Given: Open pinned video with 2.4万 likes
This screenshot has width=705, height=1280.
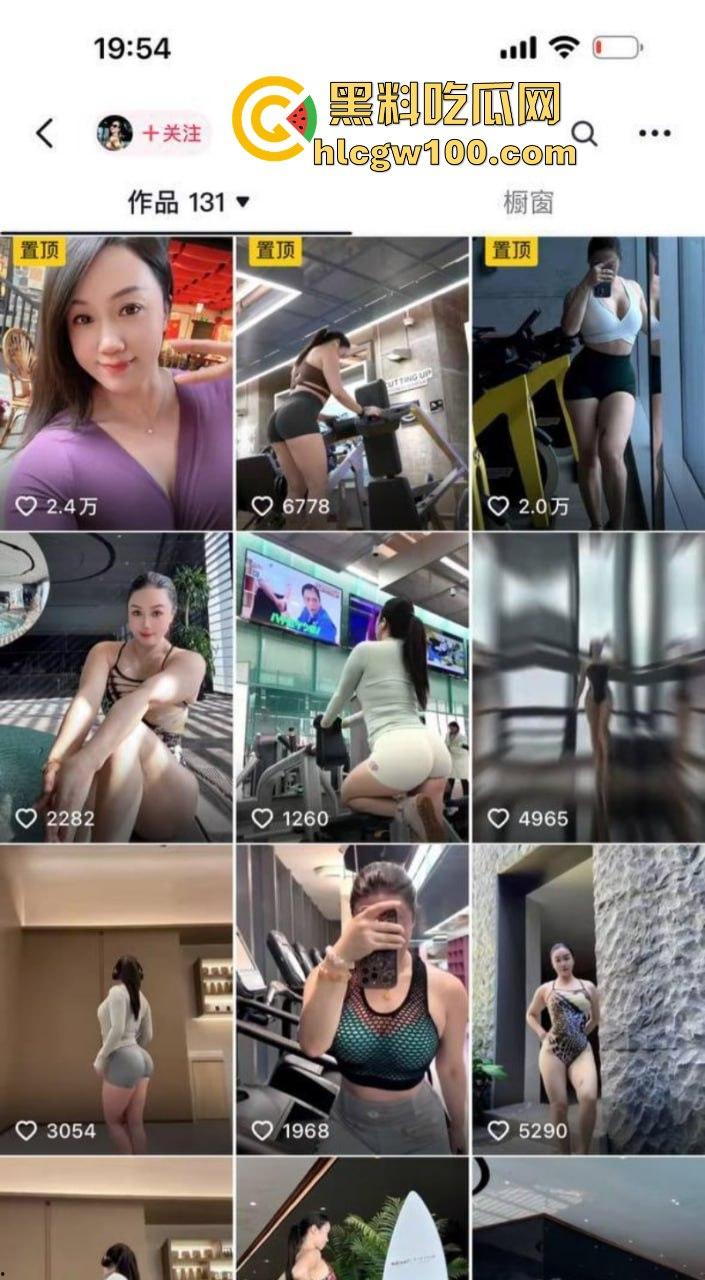Looking at the screenshot, I should [x=116, y=384].
